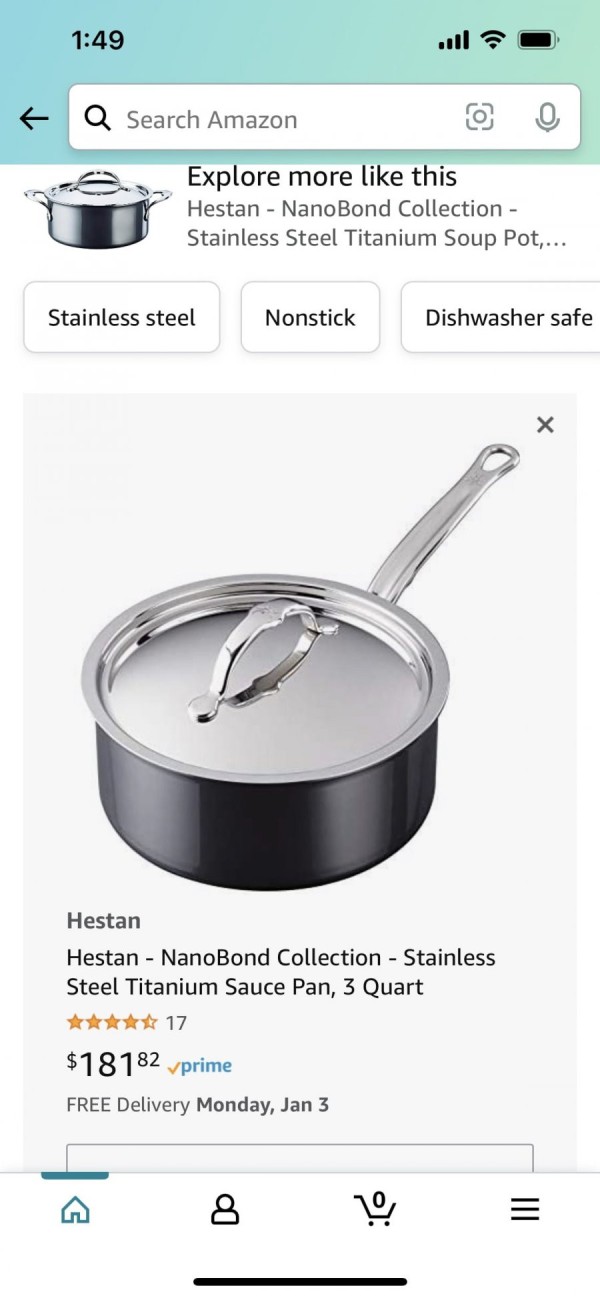Screen dimensions: 600x1298
Task: Select the Nonstick filter chip
Action: (310, 318)
